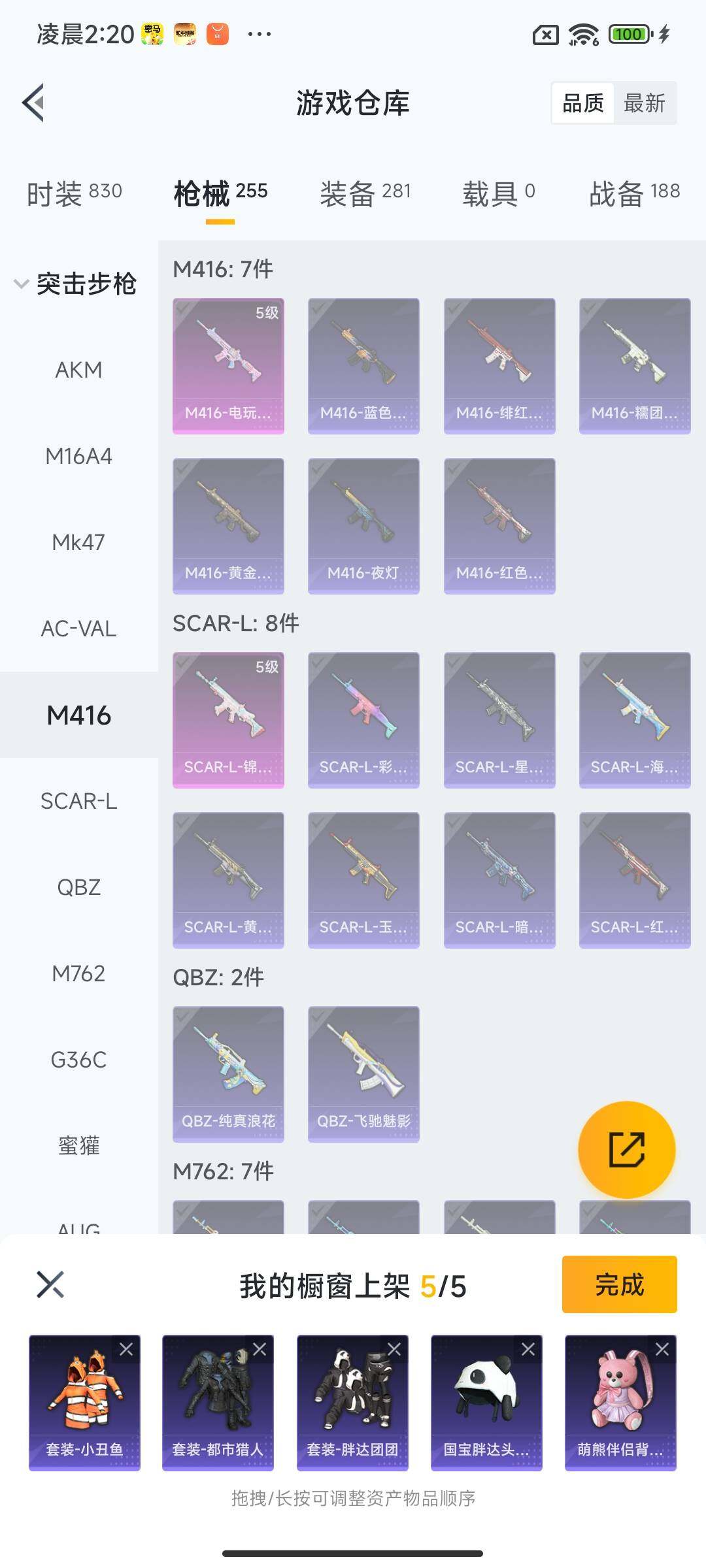The height and width of the screenshot is (1568, 706).
Task: Remove 套装-都市猎人 from the showcase
Action: (260, 1349)
